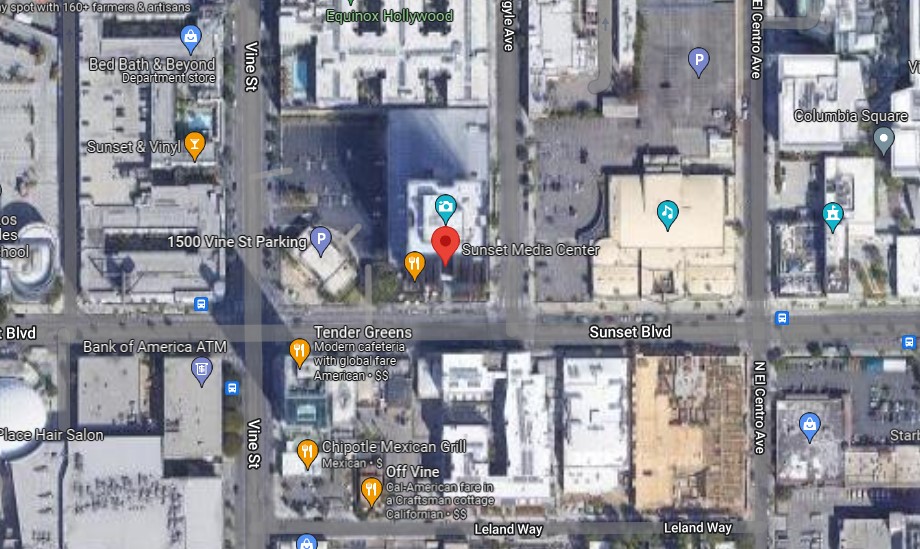Select the Off Vine restaurant pin

371,490
